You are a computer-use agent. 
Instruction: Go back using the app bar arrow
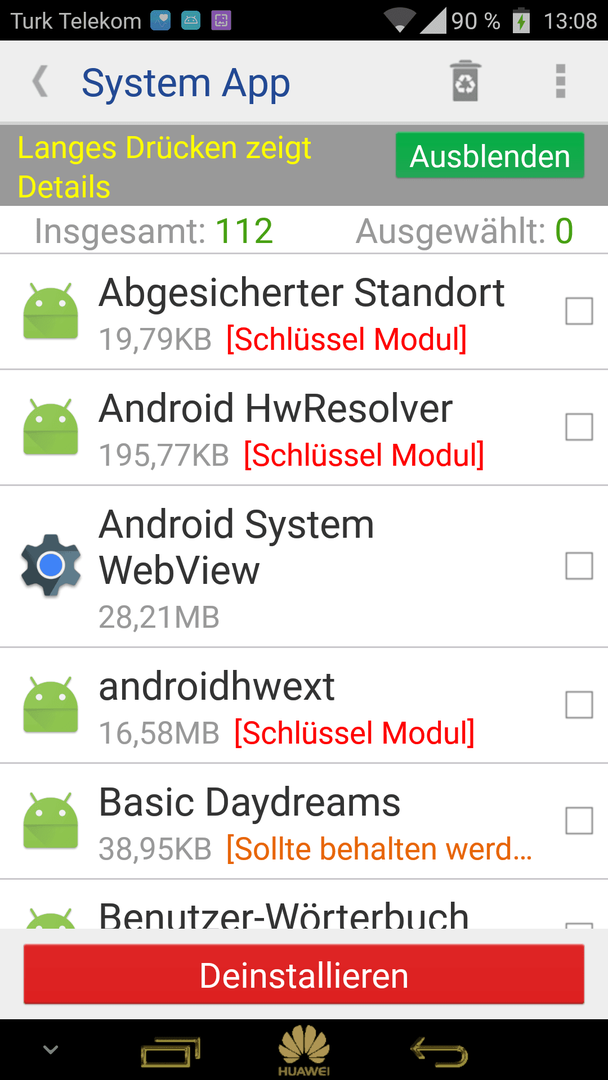[x=40, y=82]
